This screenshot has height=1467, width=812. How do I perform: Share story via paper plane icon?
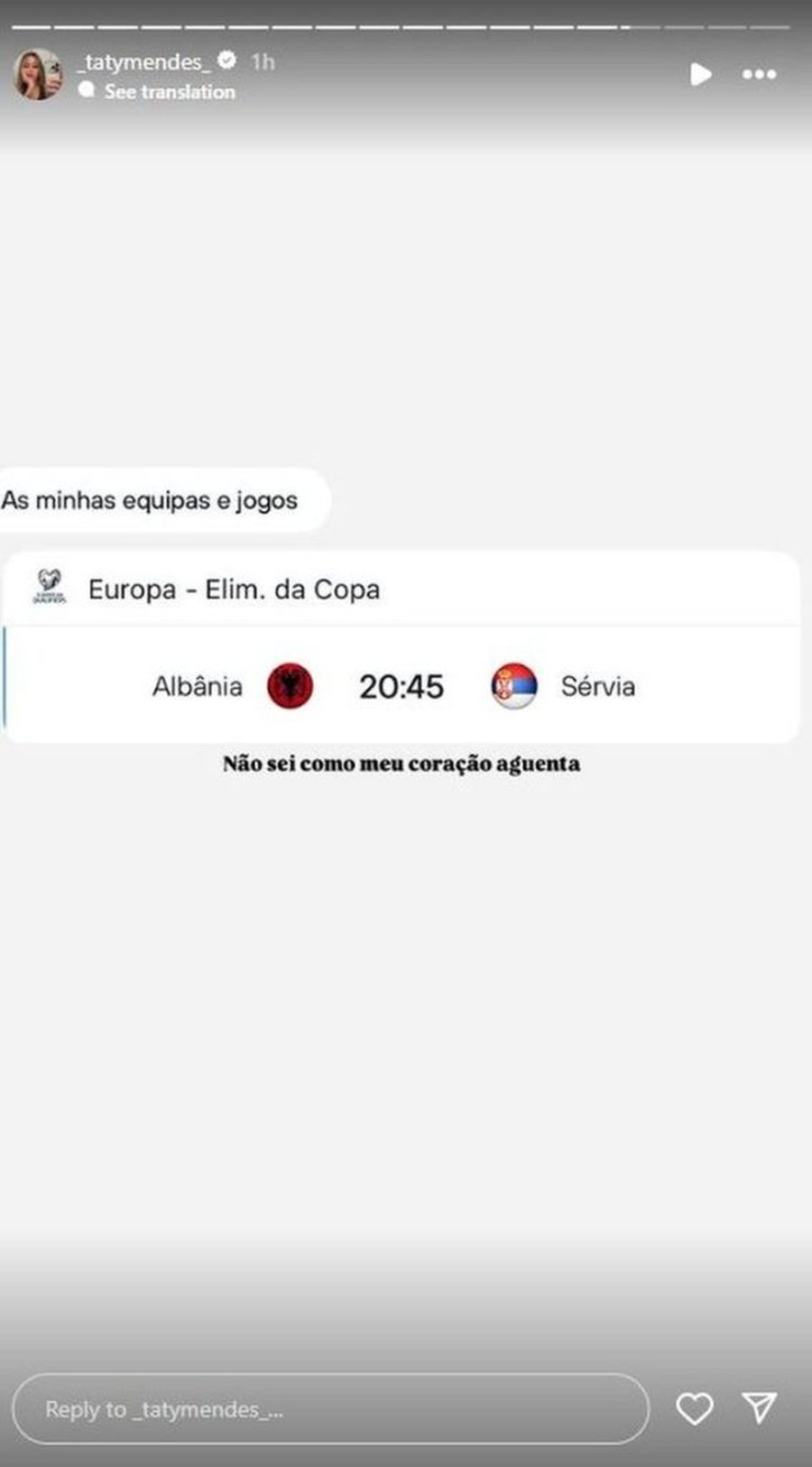coord(759,1407)
